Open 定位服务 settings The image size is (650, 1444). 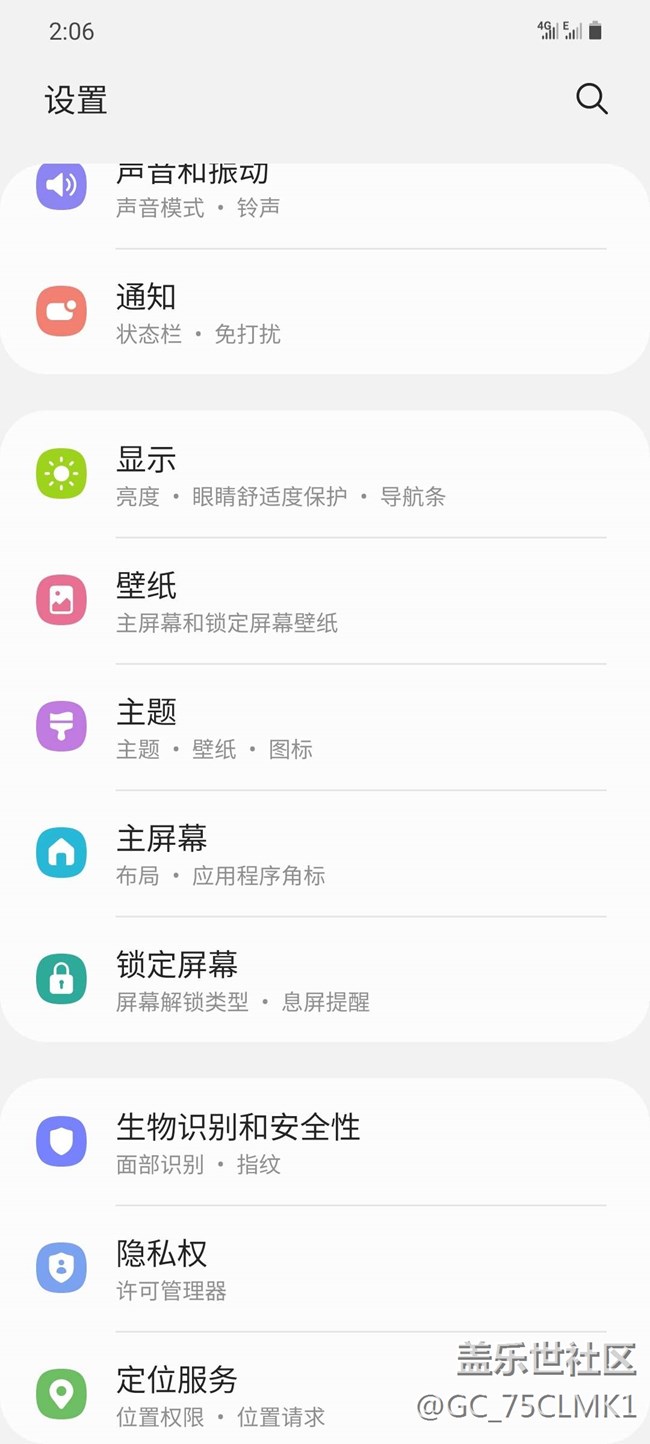(325, 1388)
